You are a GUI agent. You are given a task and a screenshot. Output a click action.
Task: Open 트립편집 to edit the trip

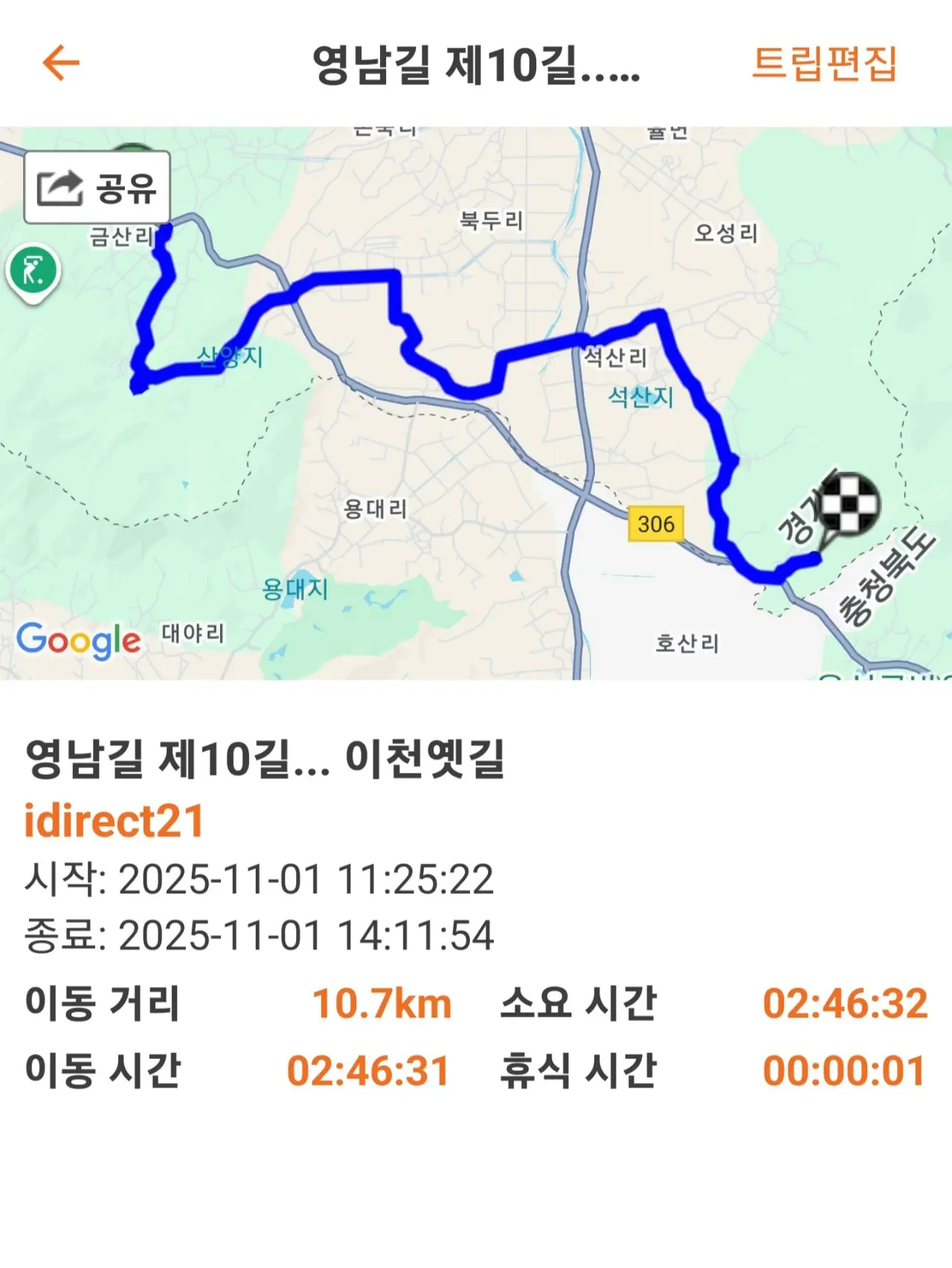pos(825,63)
